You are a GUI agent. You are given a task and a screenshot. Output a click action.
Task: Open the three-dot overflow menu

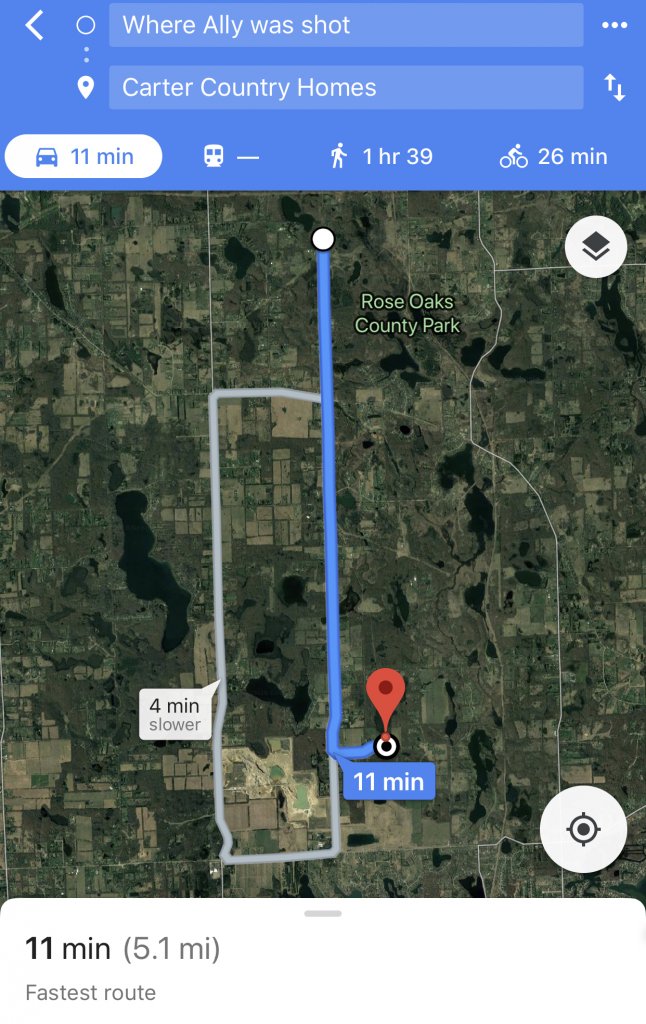[614, 26]
